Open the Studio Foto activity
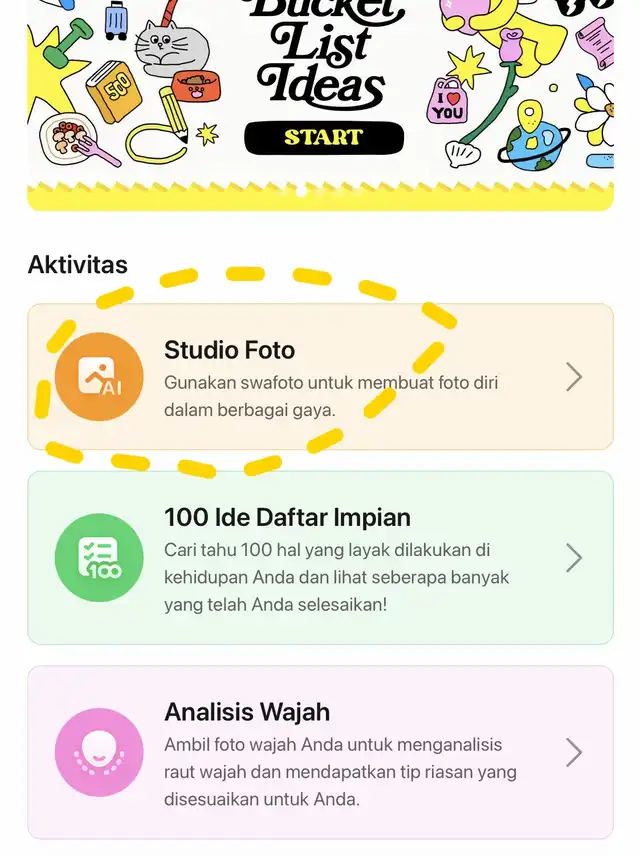 pyautogui.click(x=320, y=377)
